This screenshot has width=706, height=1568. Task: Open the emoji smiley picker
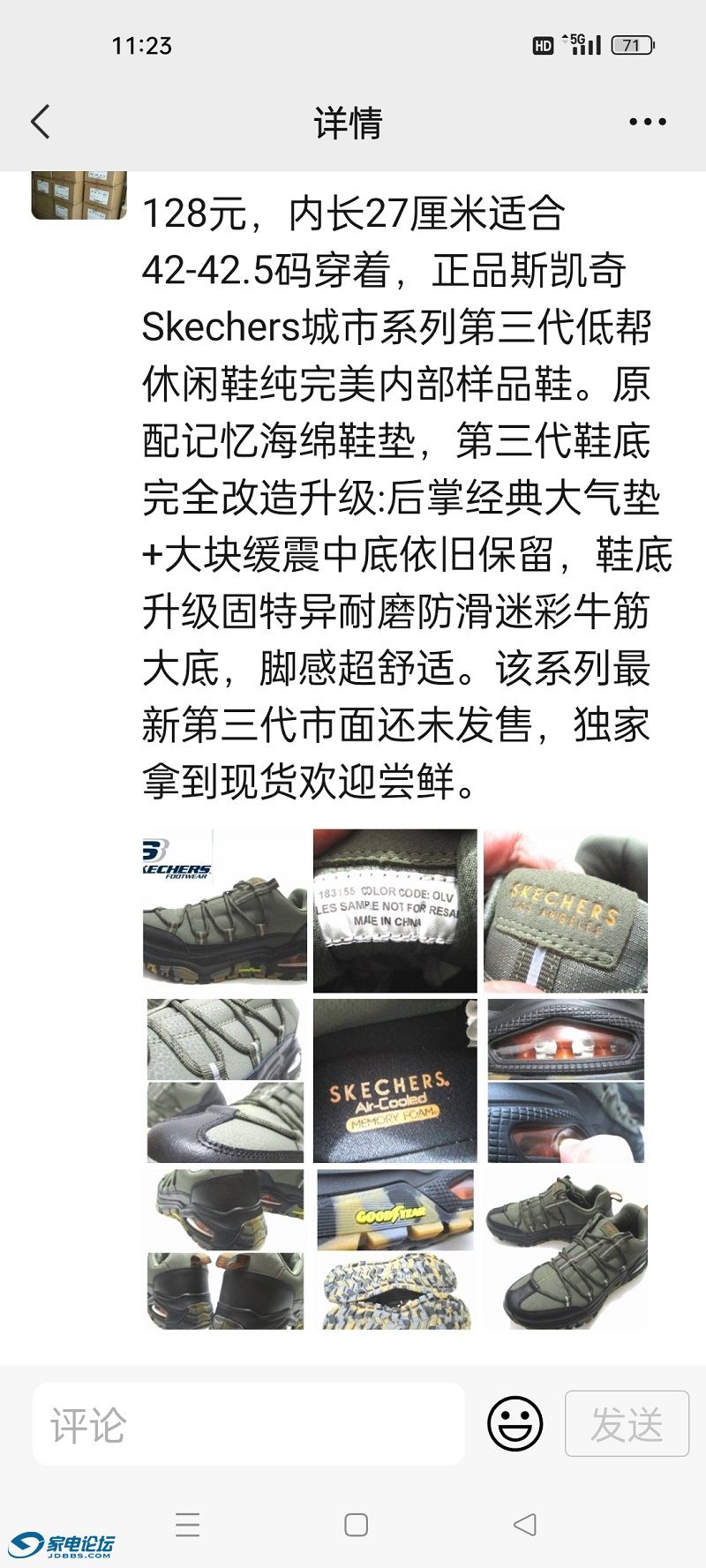click(x=515, y=1423)
